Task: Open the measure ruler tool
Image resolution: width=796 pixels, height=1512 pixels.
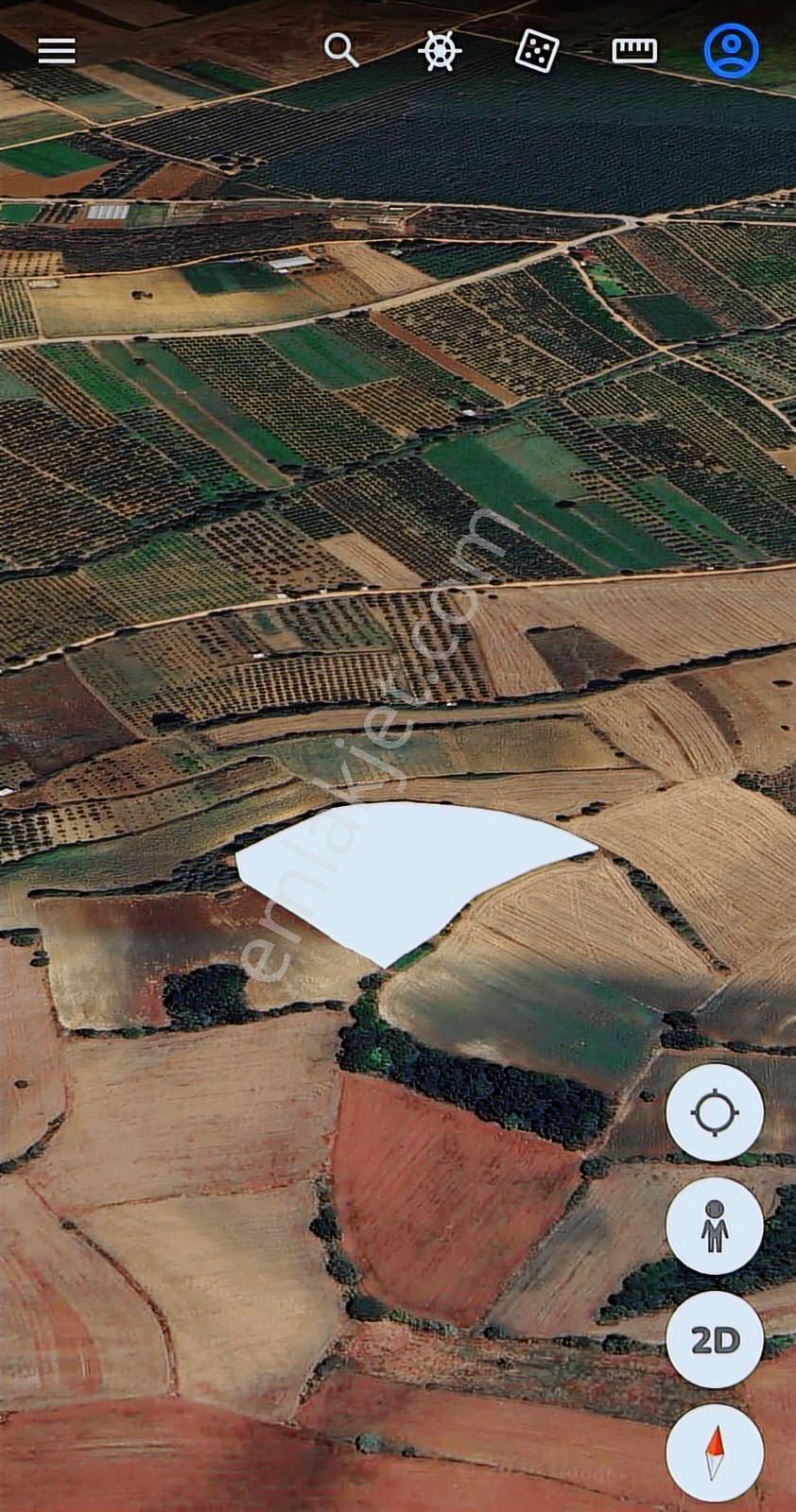Action: pos(634,50)
